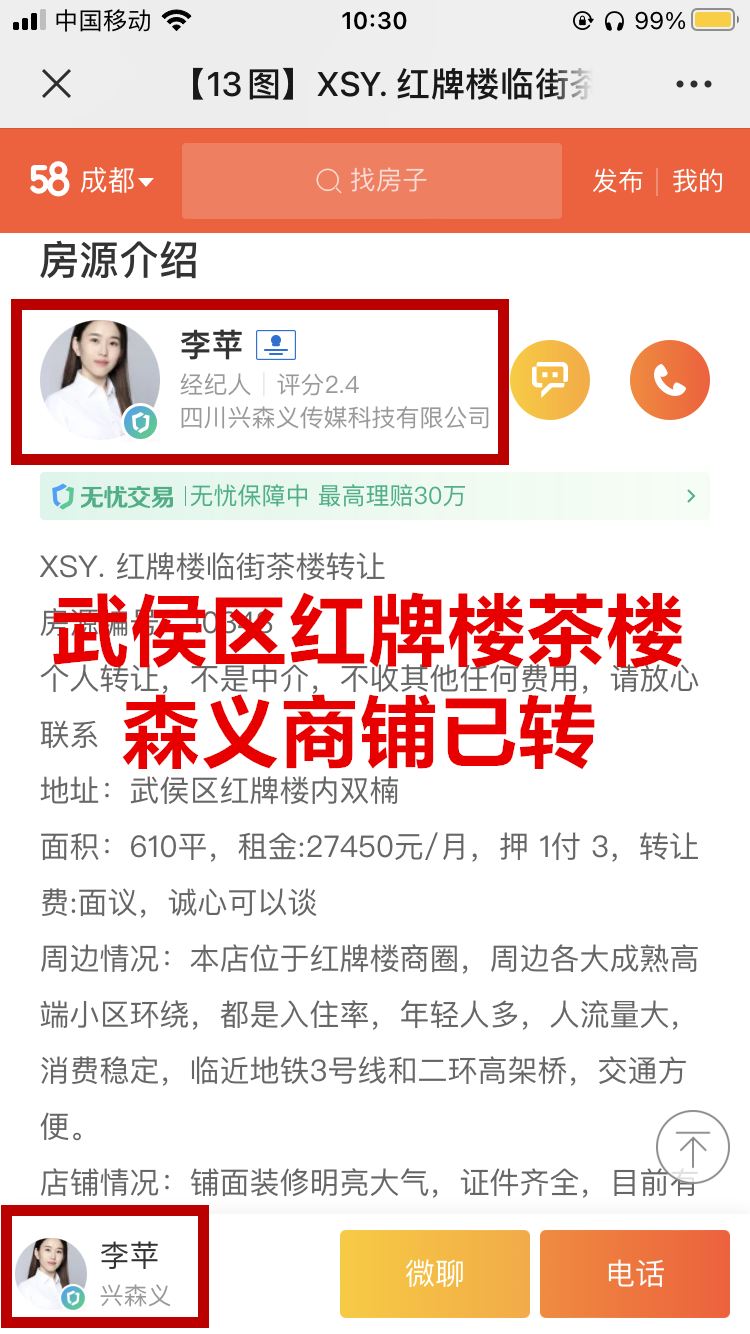The image size is (750, 1334).
Task: Tap the 微聊 button
Action: pos(435,1273)
